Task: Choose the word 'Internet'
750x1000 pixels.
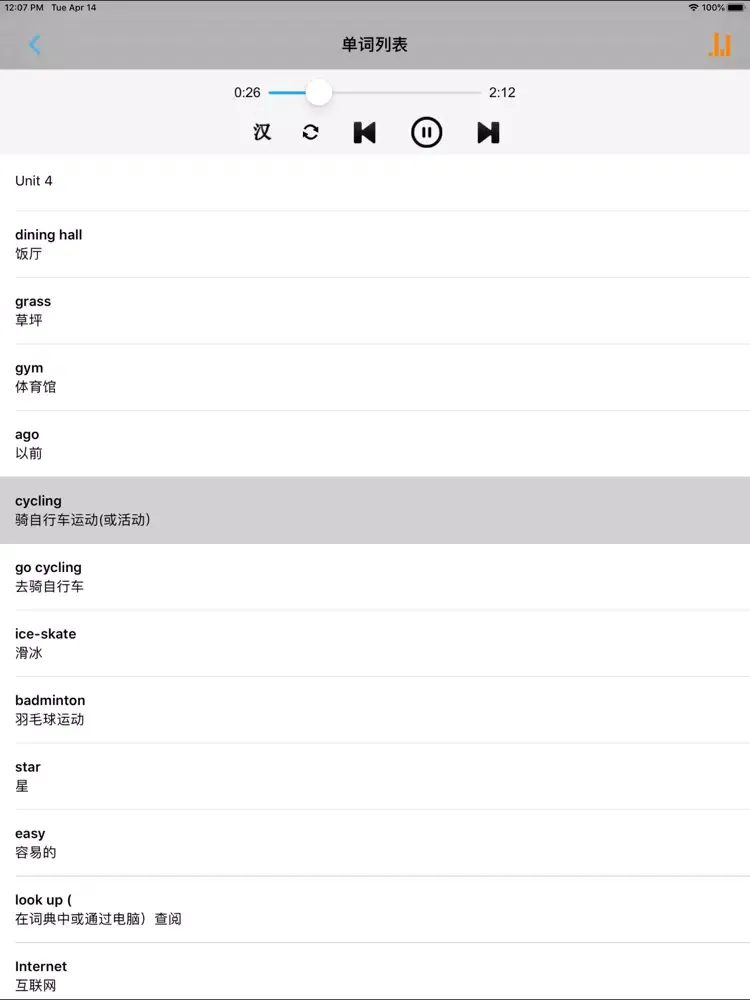Action: (x=375, y=975)
